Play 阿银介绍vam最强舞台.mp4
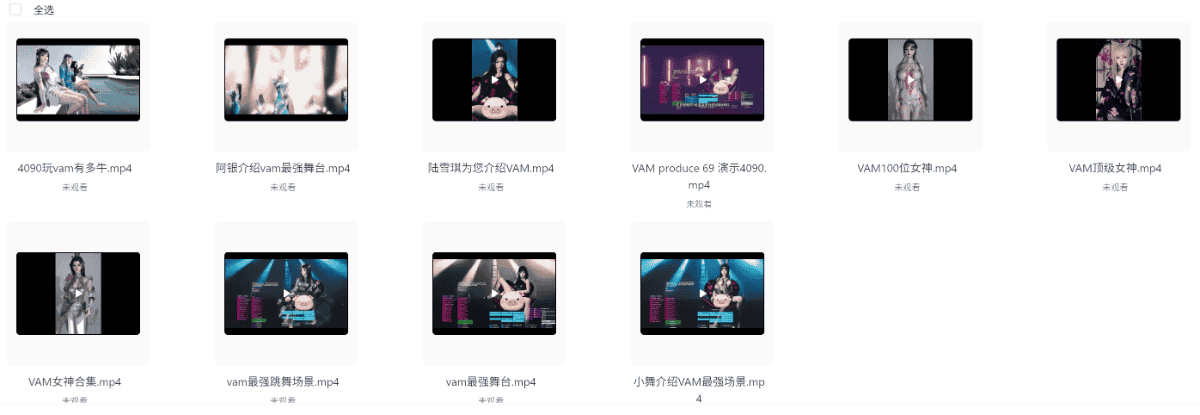 [286, 80]
